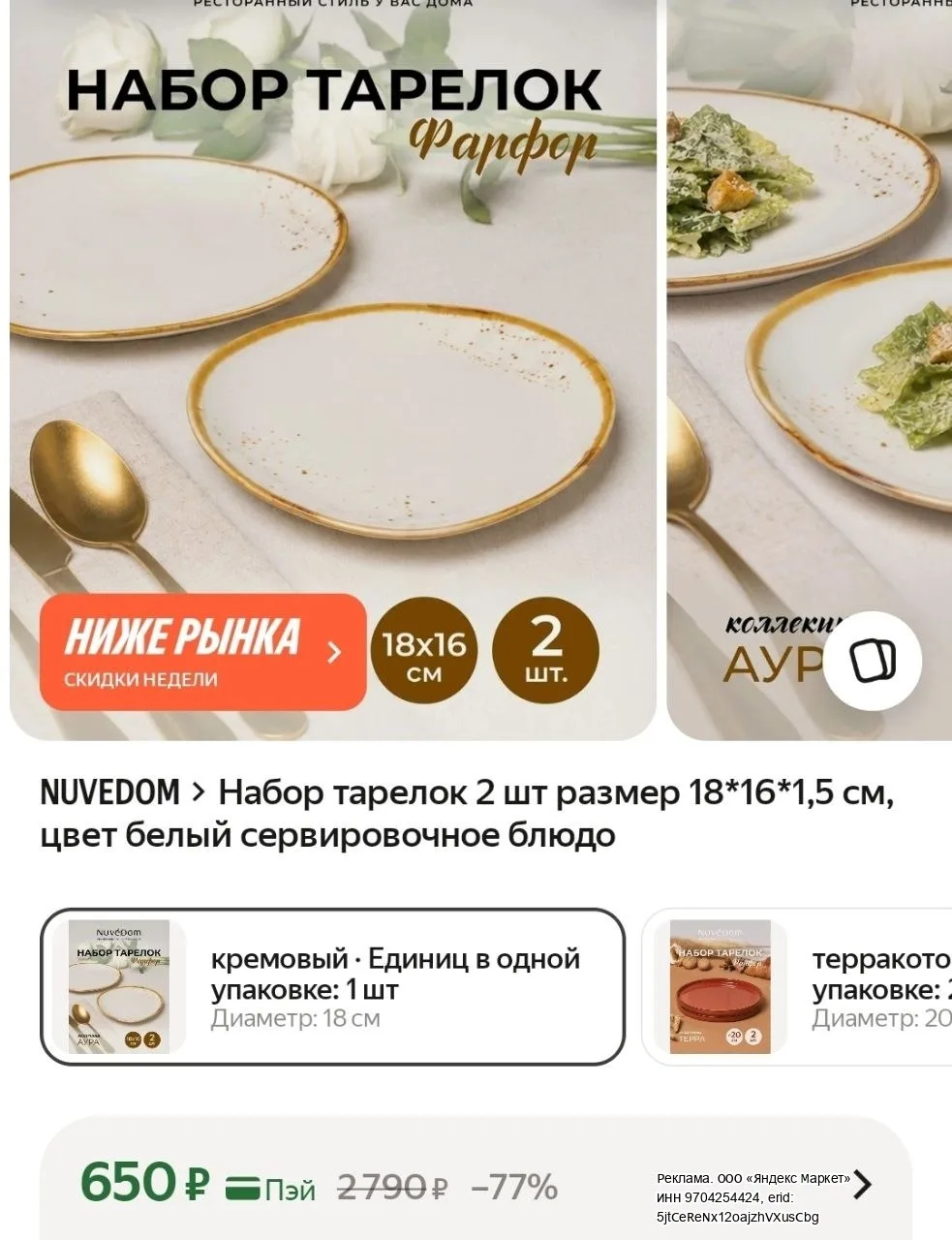Tap the Ниже рынка weekly discounts badge

pos(203,652)
